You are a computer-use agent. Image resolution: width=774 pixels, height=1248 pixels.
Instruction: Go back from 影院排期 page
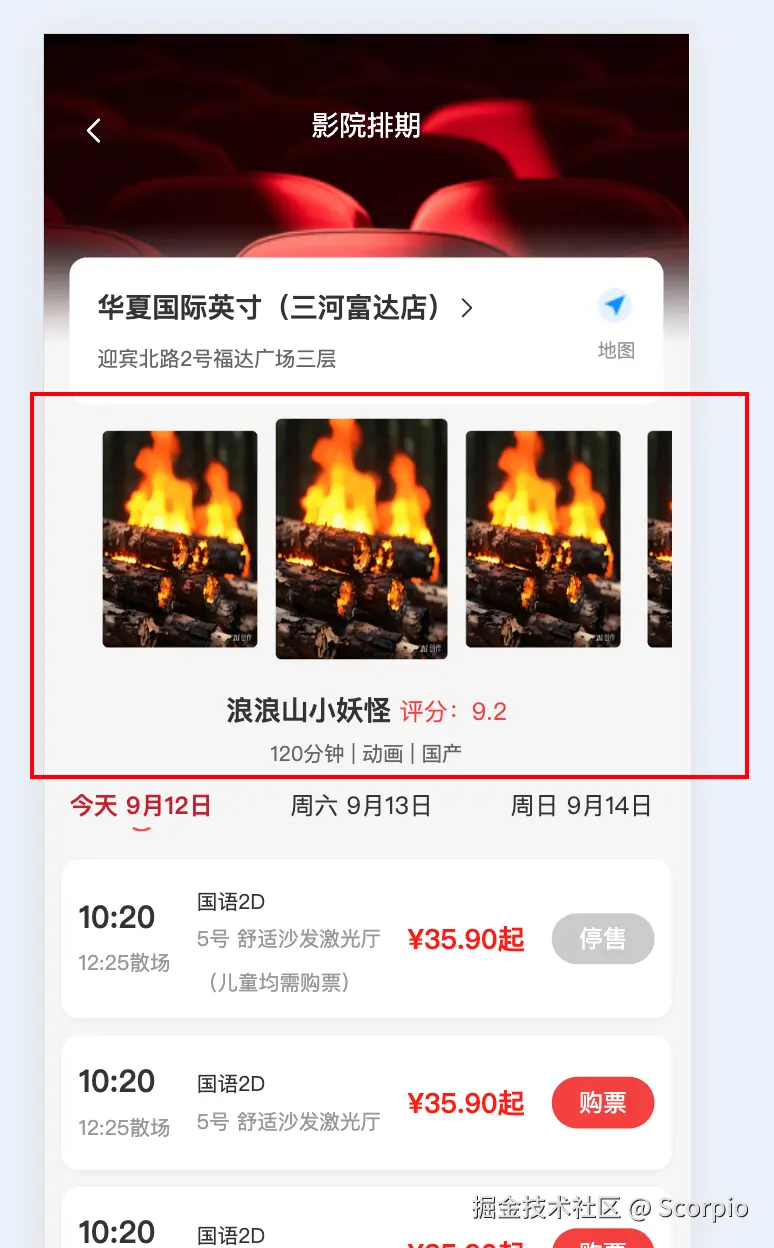point(94,130)
